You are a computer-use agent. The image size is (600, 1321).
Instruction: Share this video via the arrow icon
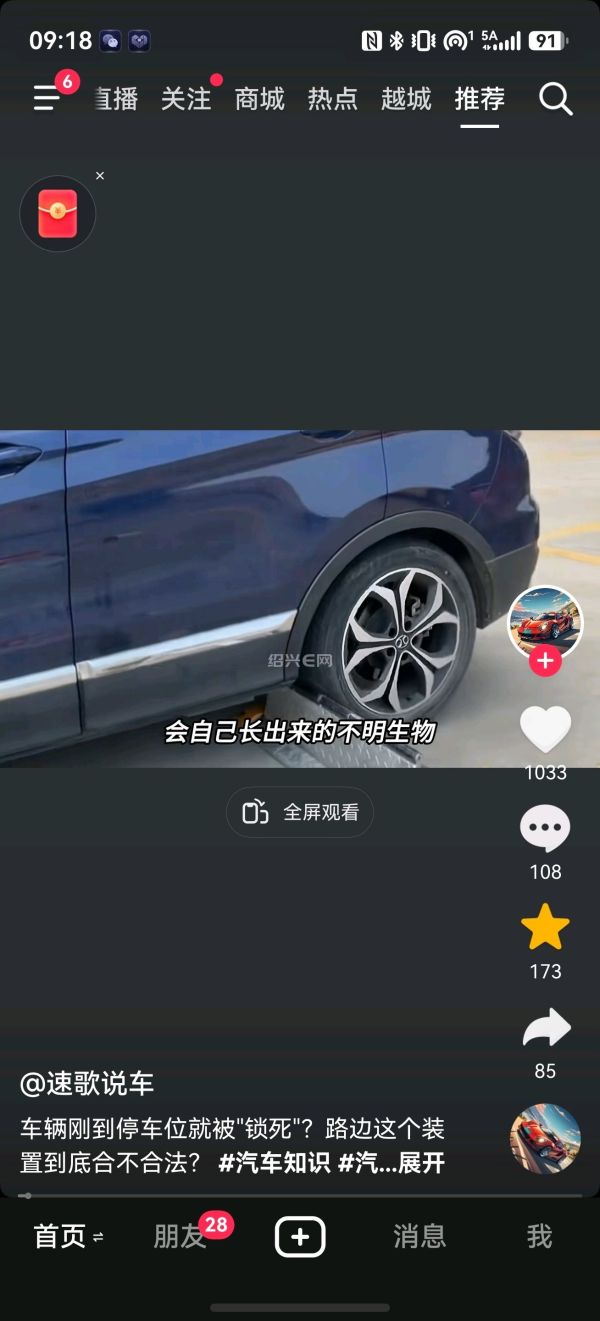coord(546,1028)
